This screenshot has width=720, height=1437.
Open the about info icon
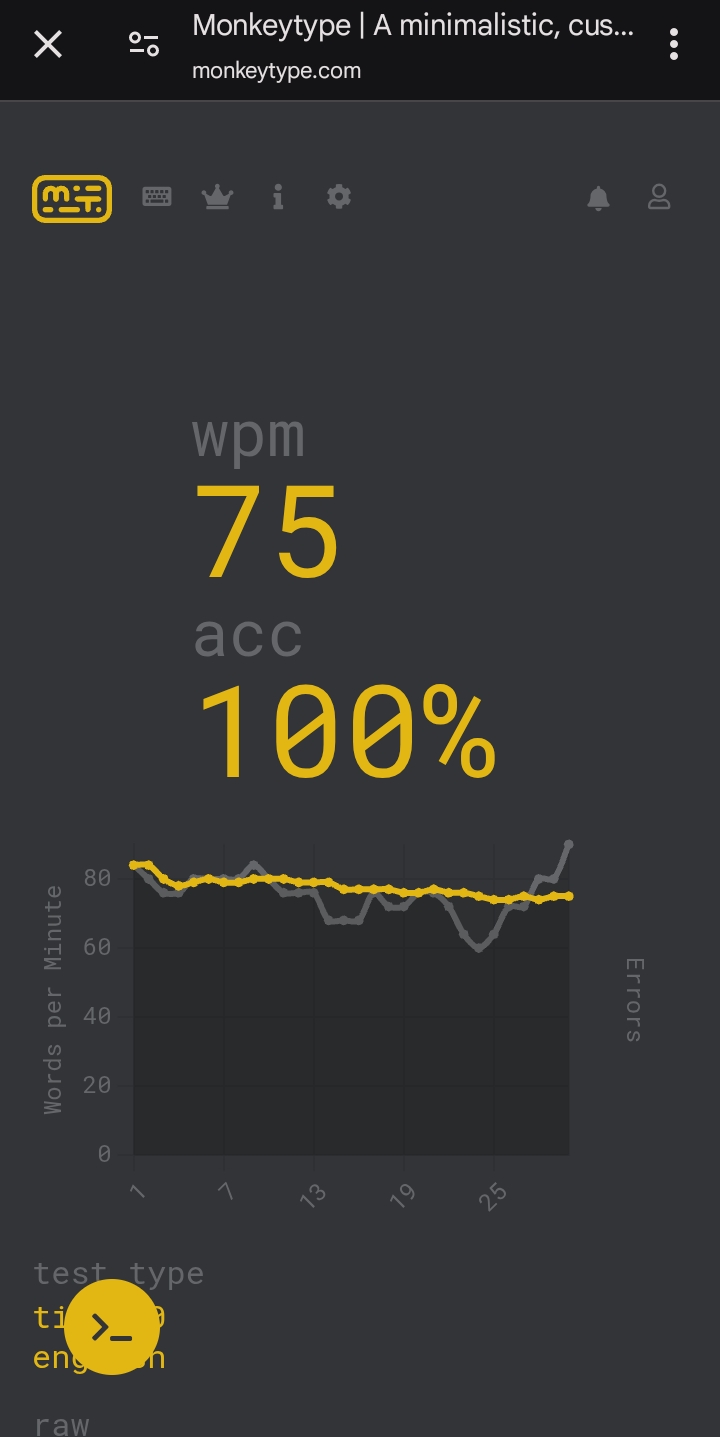[278, 197]
